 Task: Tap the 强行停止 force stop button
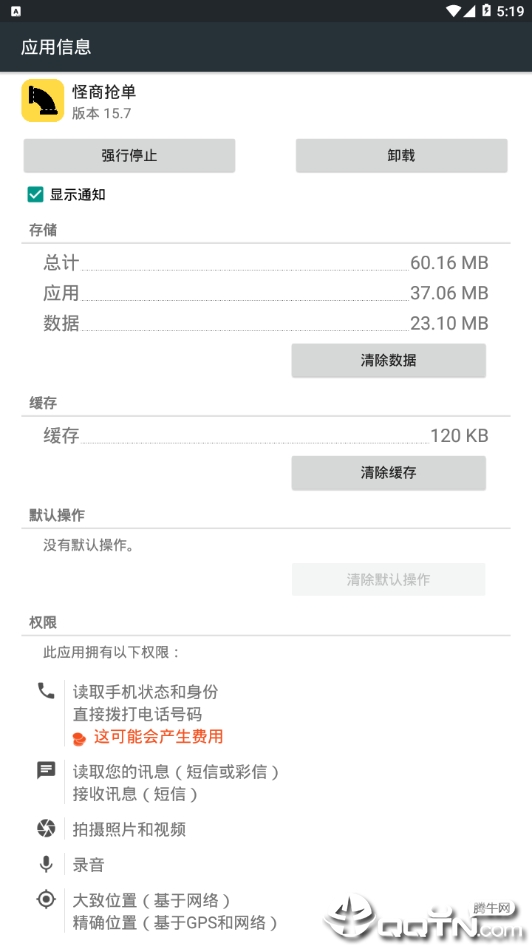(x=129, y=156)
